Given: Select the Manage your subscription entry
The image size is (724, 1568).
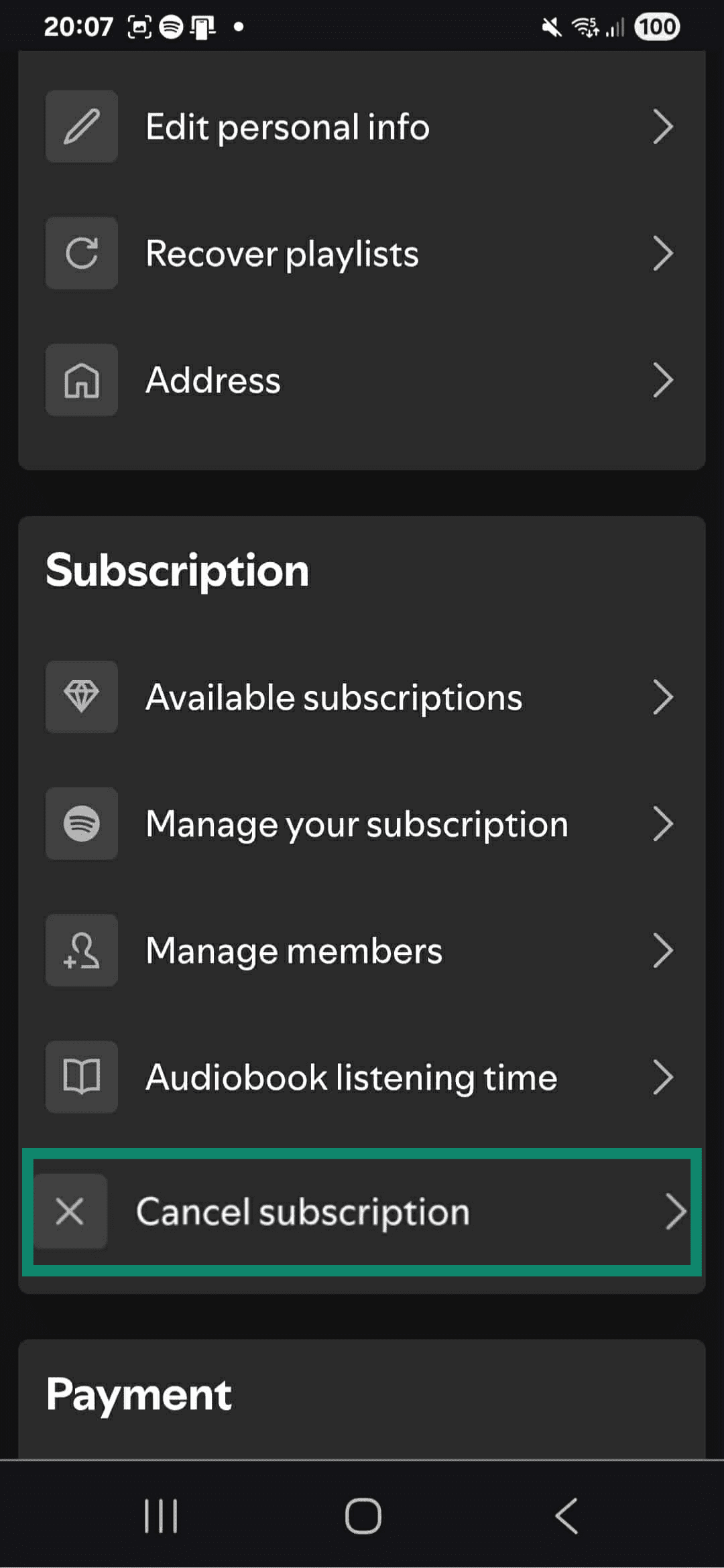Looking at the screenshot, I should click(x=356, y=824).
